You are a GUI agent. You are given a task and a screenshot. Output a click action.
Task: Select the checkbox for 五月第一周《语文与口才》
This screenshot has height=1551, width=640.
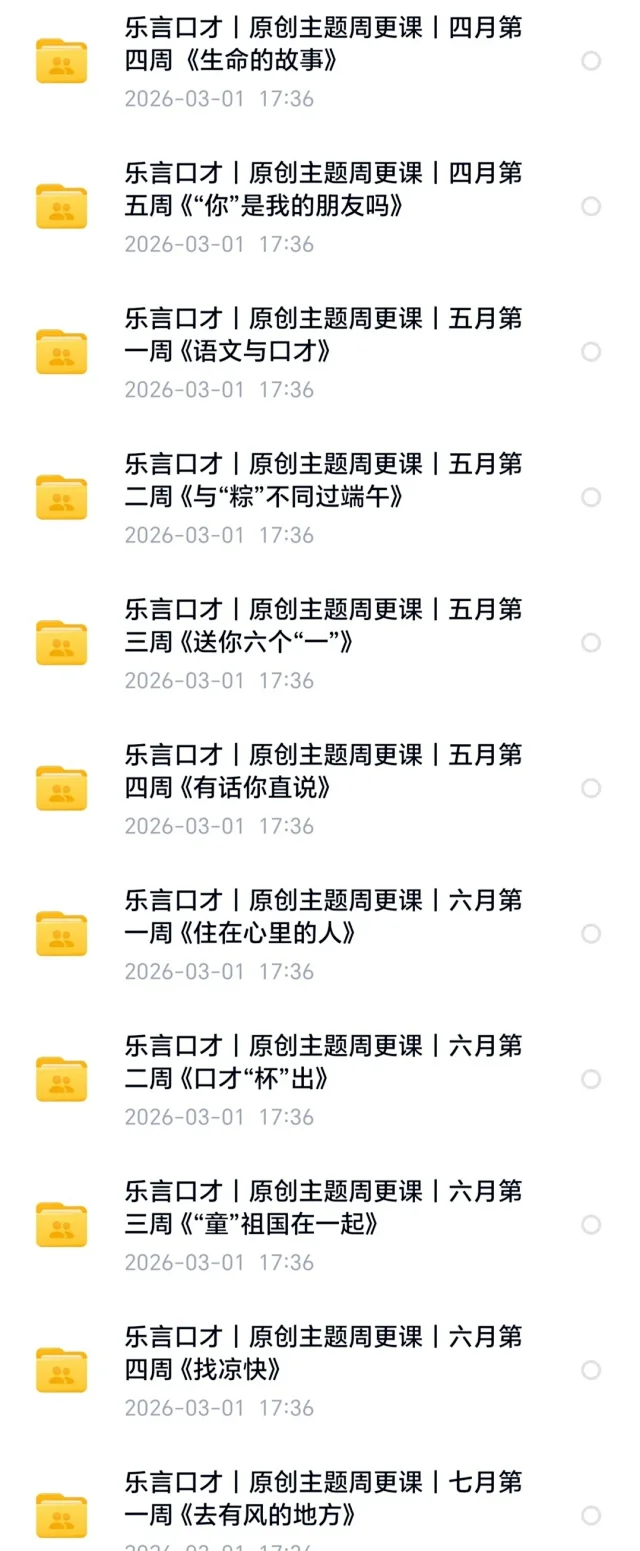(x=591, y=352)
